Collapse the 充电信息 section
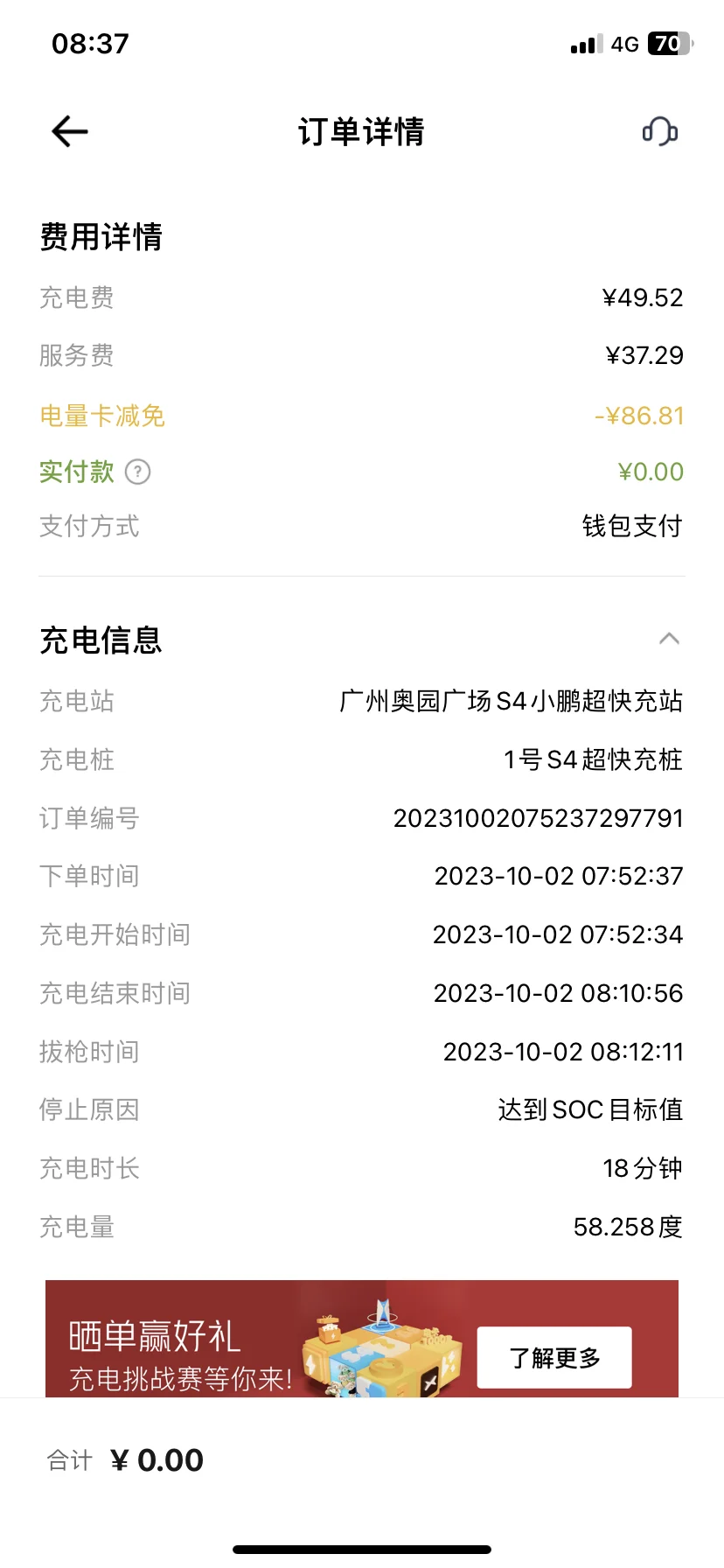Screen dimensions: 724x1568 click(669, 639)
